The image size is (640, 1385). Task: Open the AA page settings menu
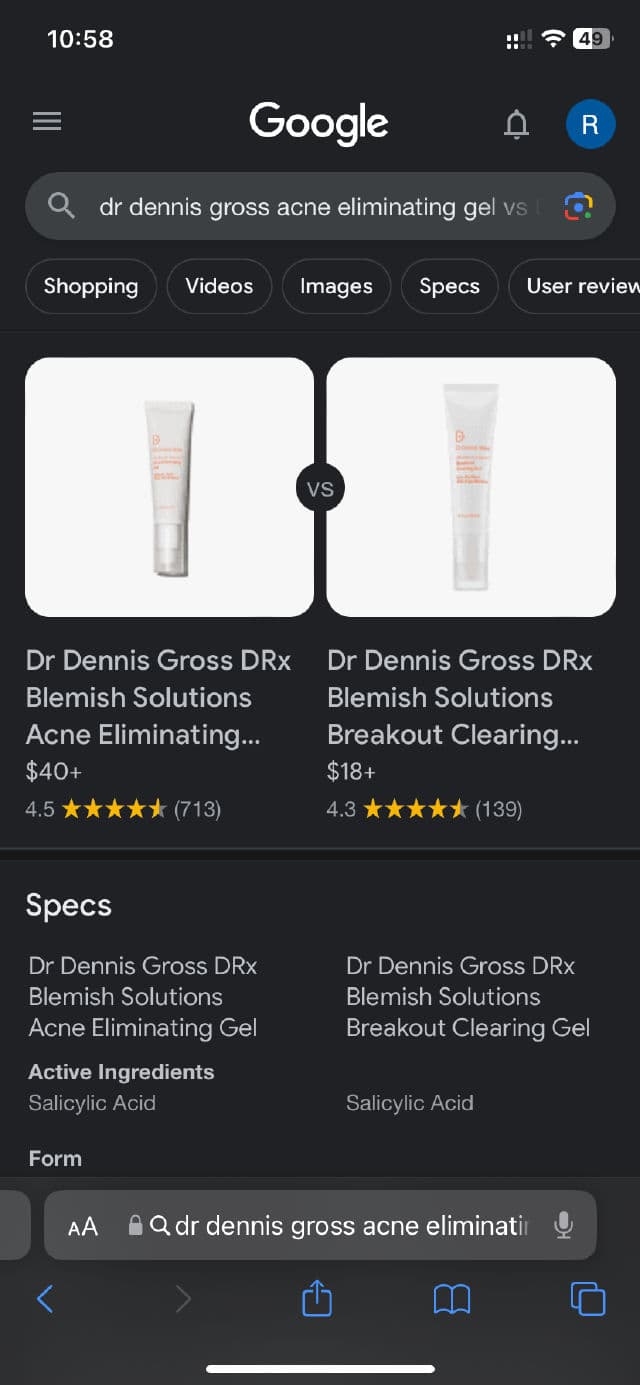pyautogui.click(x=83, y=1226)
